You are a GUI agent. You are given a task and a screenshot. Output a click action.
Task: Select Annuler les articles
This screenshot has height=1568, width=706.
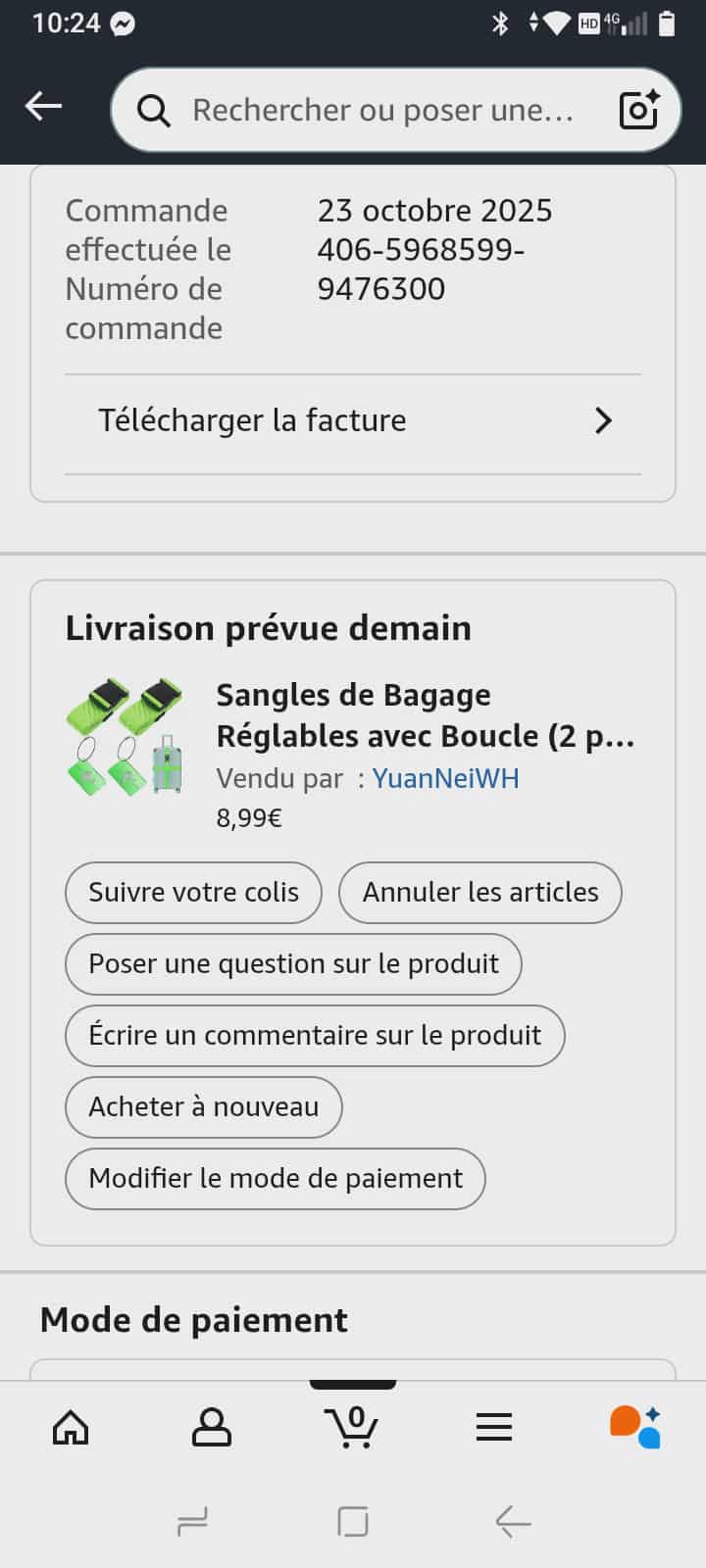480,893
